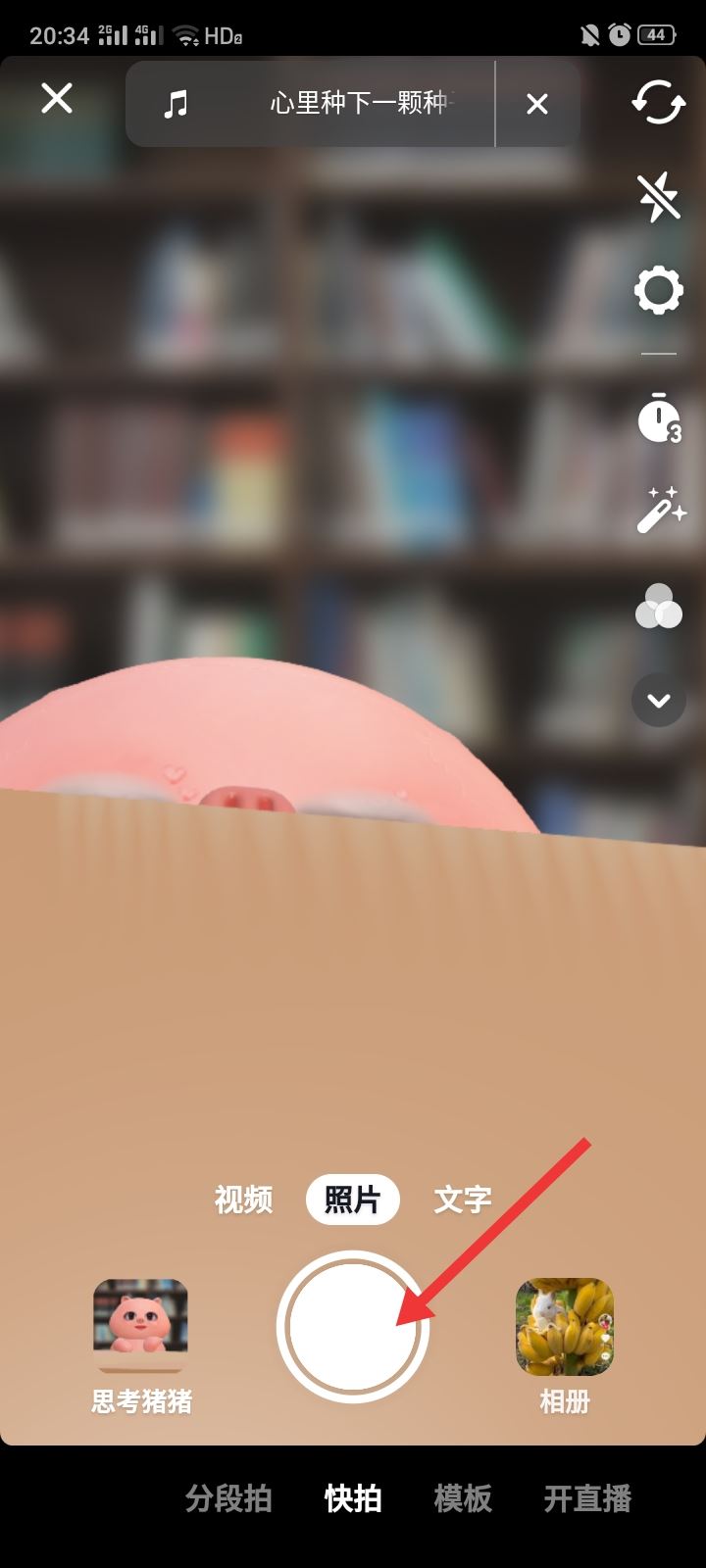Open the filters option

(x=658, y=607)
